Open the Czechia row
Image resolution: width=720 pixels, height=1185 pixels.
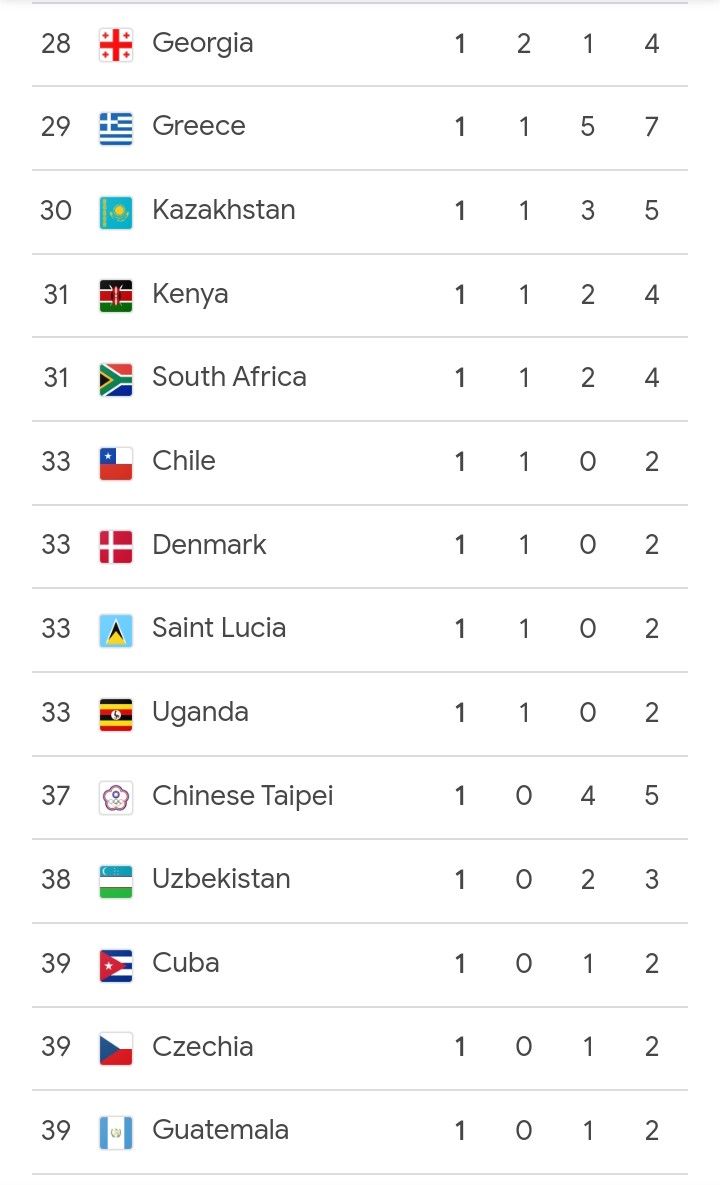(x=360, y=1047)
